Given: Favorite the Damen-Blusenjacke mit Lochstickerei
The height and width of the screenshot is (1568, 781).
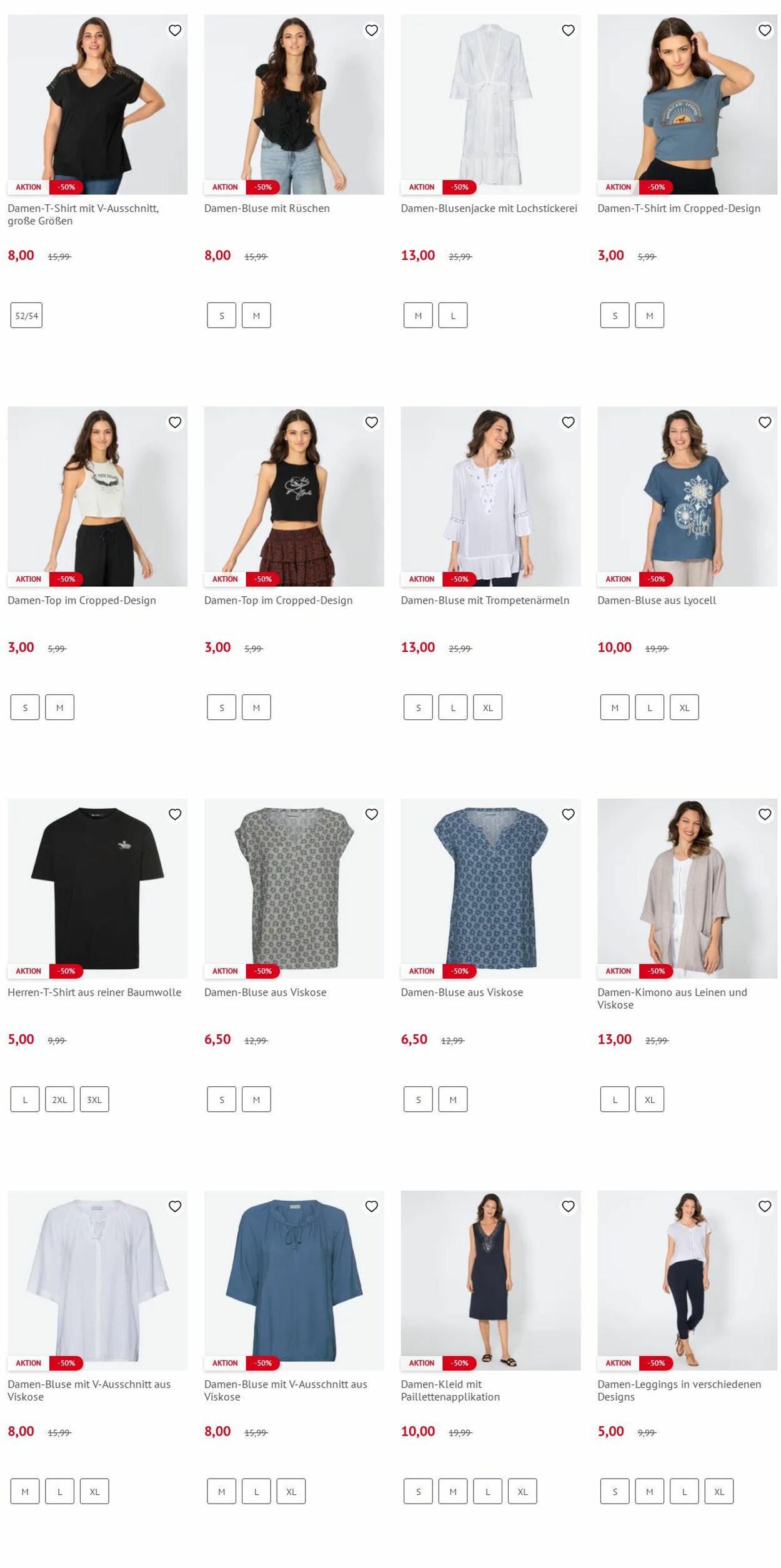Looking at the screenshot, I should 568,30.
